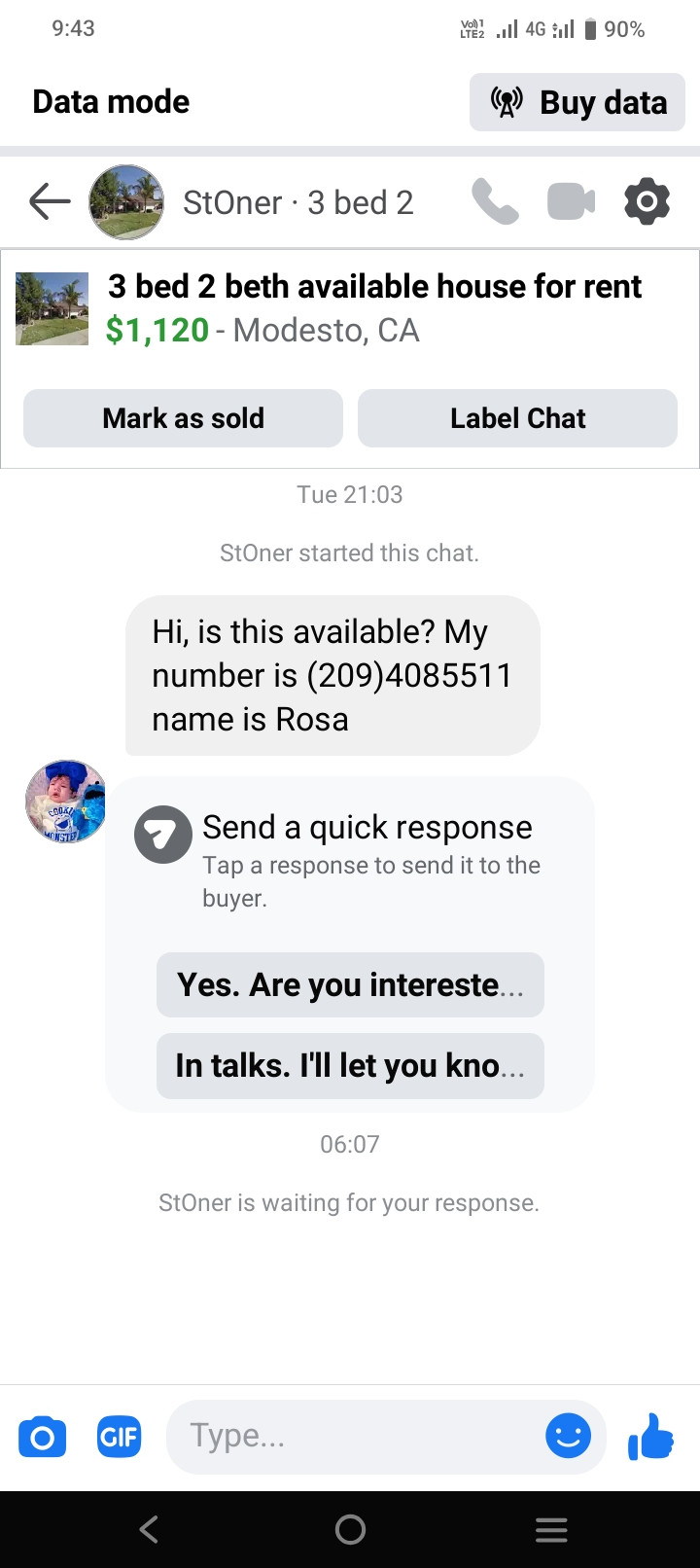
Task: Tap the Buy data button
Action: point(577,102)
